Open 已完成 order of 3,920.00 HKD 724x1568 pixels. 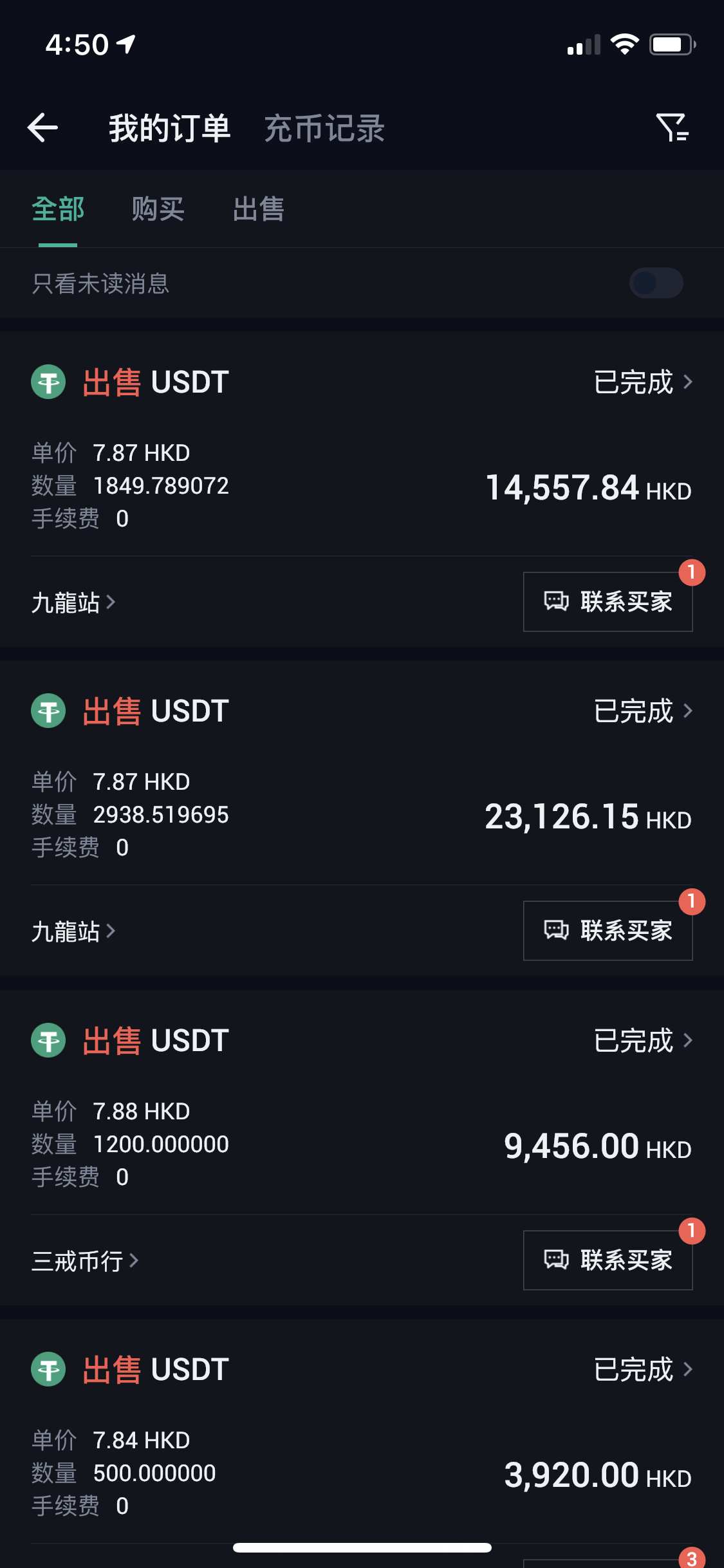(643, 1370)
